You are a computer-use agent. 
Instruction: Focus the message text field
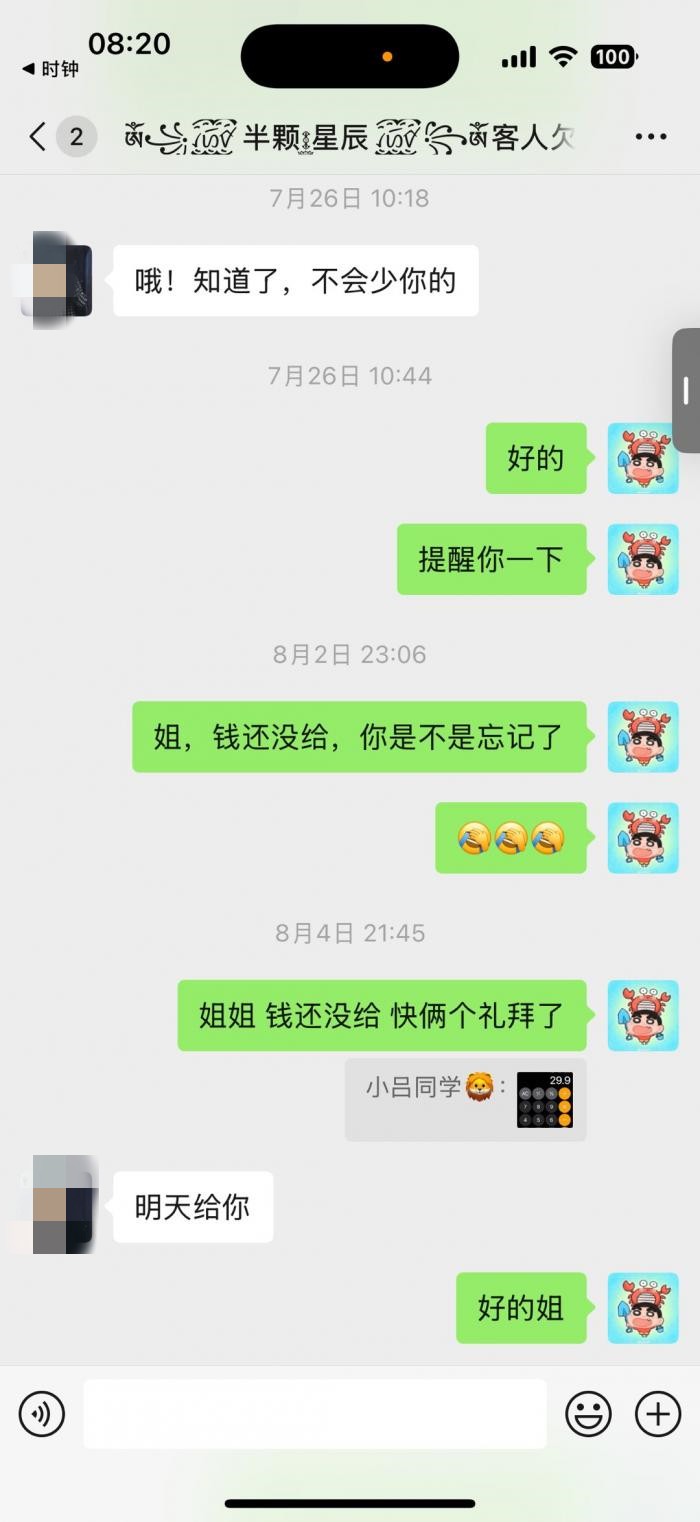(315, 1414)
